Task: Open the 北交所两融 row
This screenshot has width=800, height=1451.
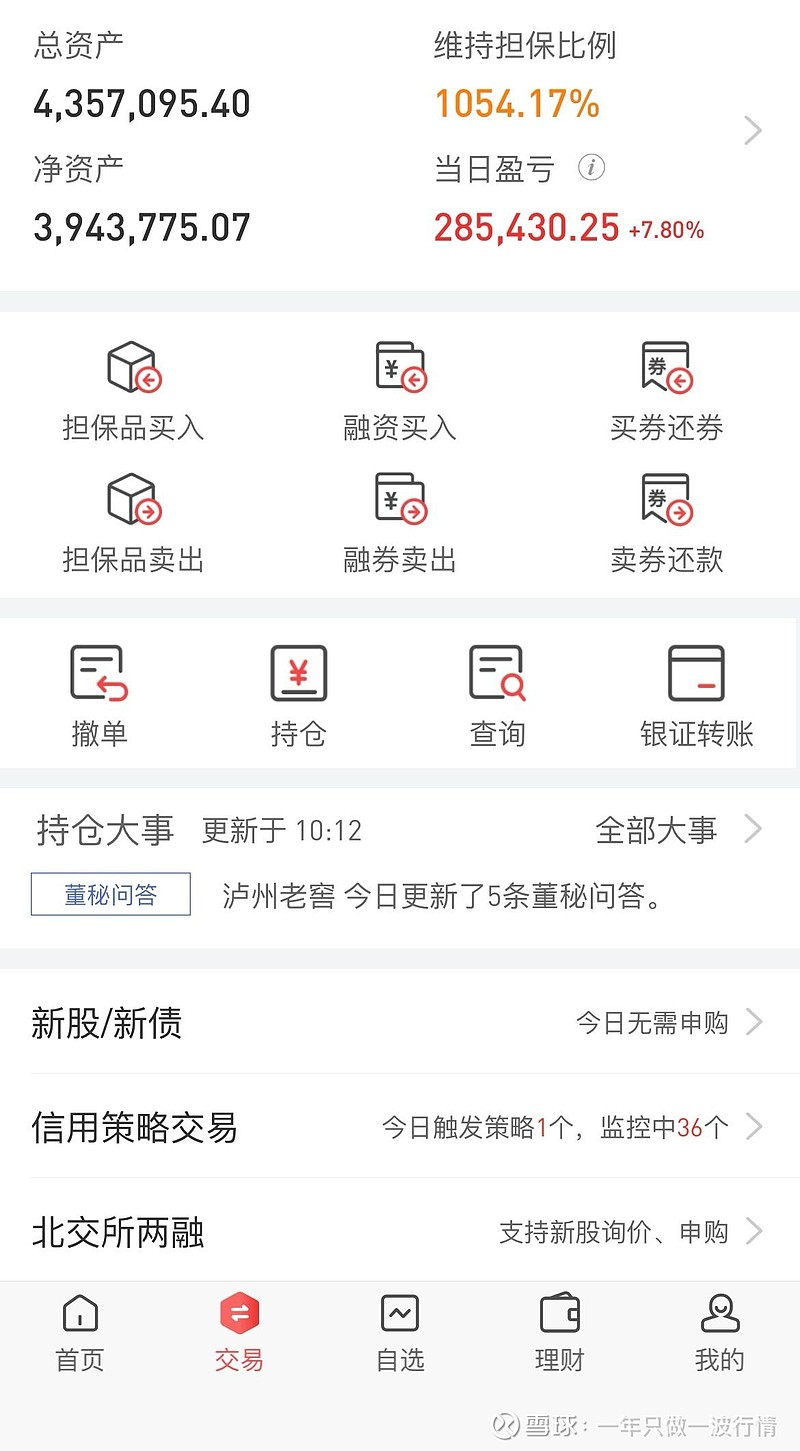Action: (x=400, y=1231)
